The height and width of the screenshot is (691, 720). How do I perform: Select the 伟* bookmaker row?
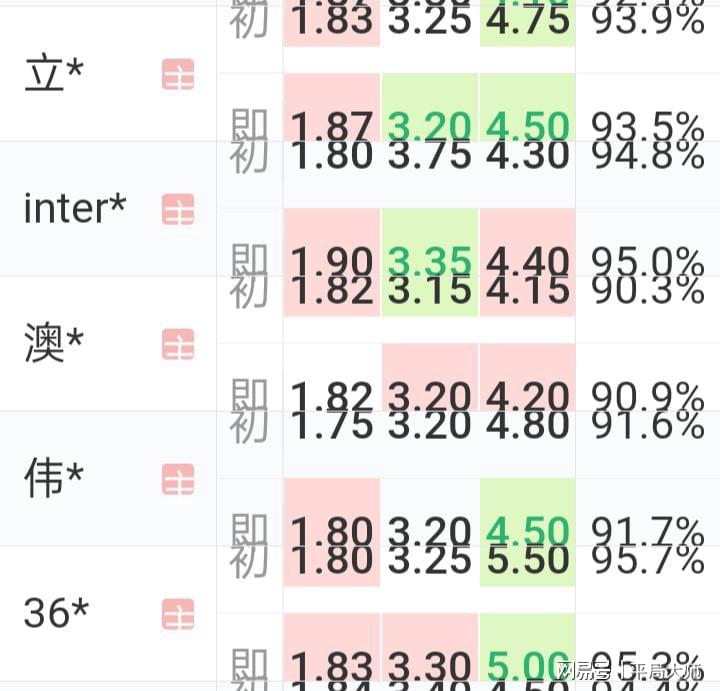(x=53, y=479)
